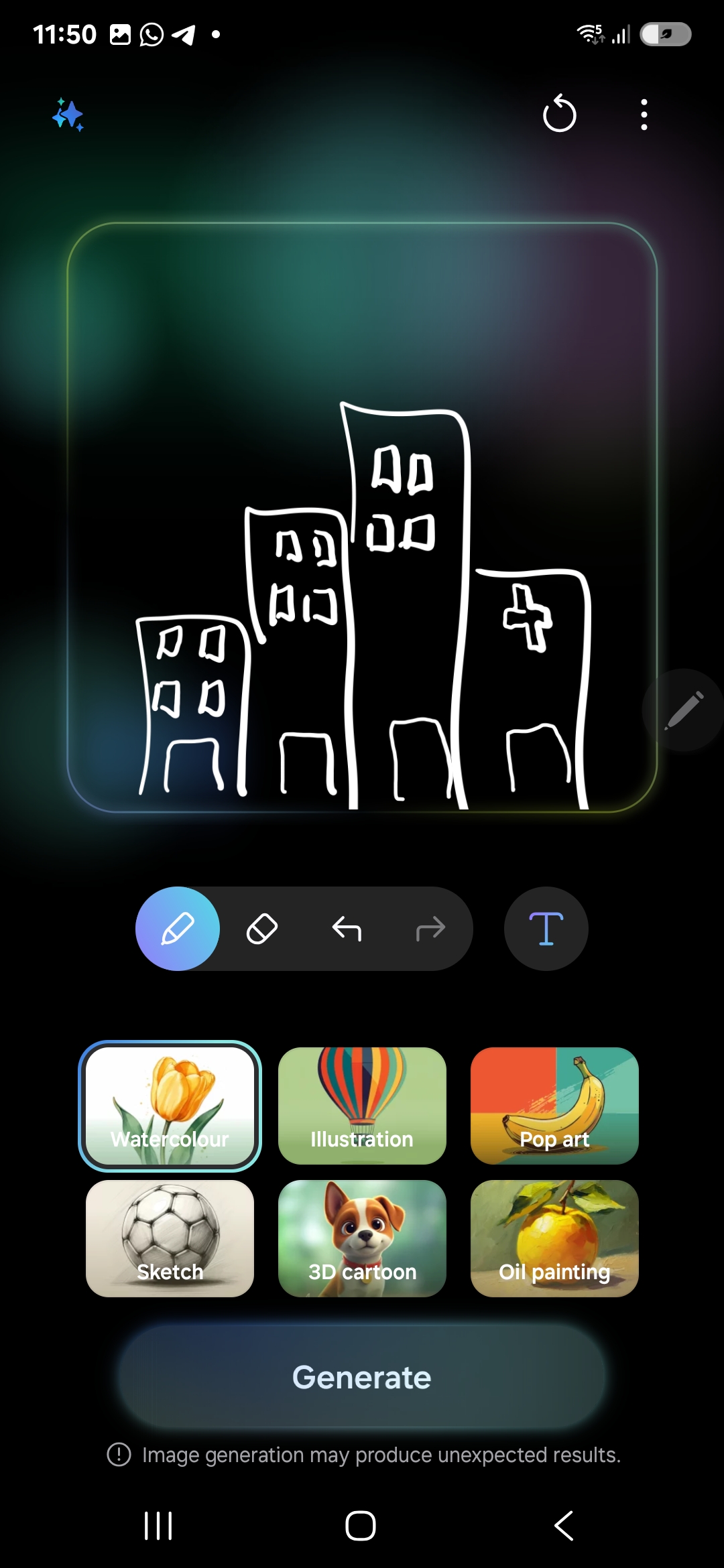
Task: Switch to the eraser tool
Action: [x=262, y=929]
